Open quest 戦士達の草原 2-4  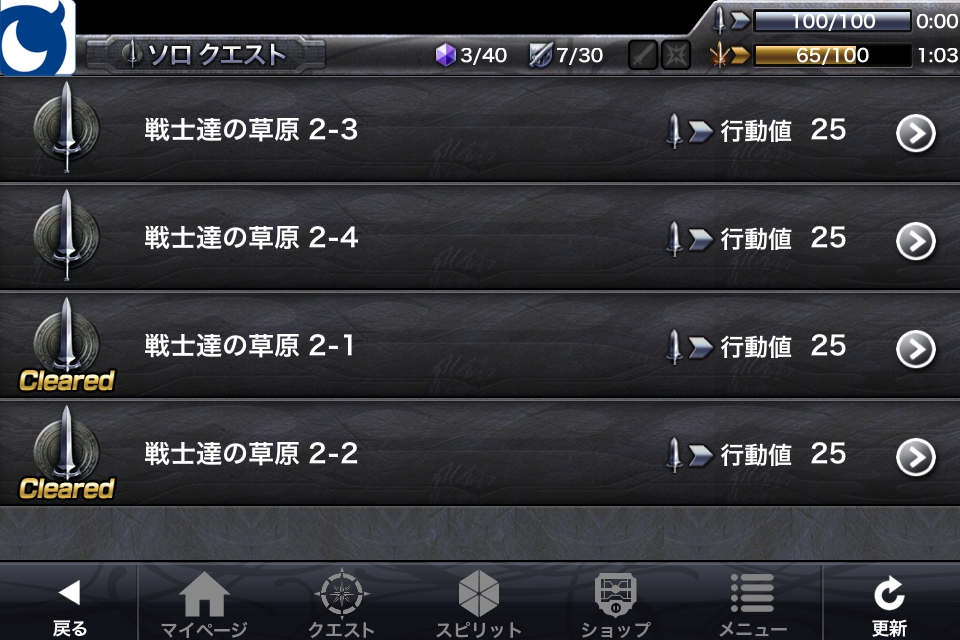pos(480,238)
